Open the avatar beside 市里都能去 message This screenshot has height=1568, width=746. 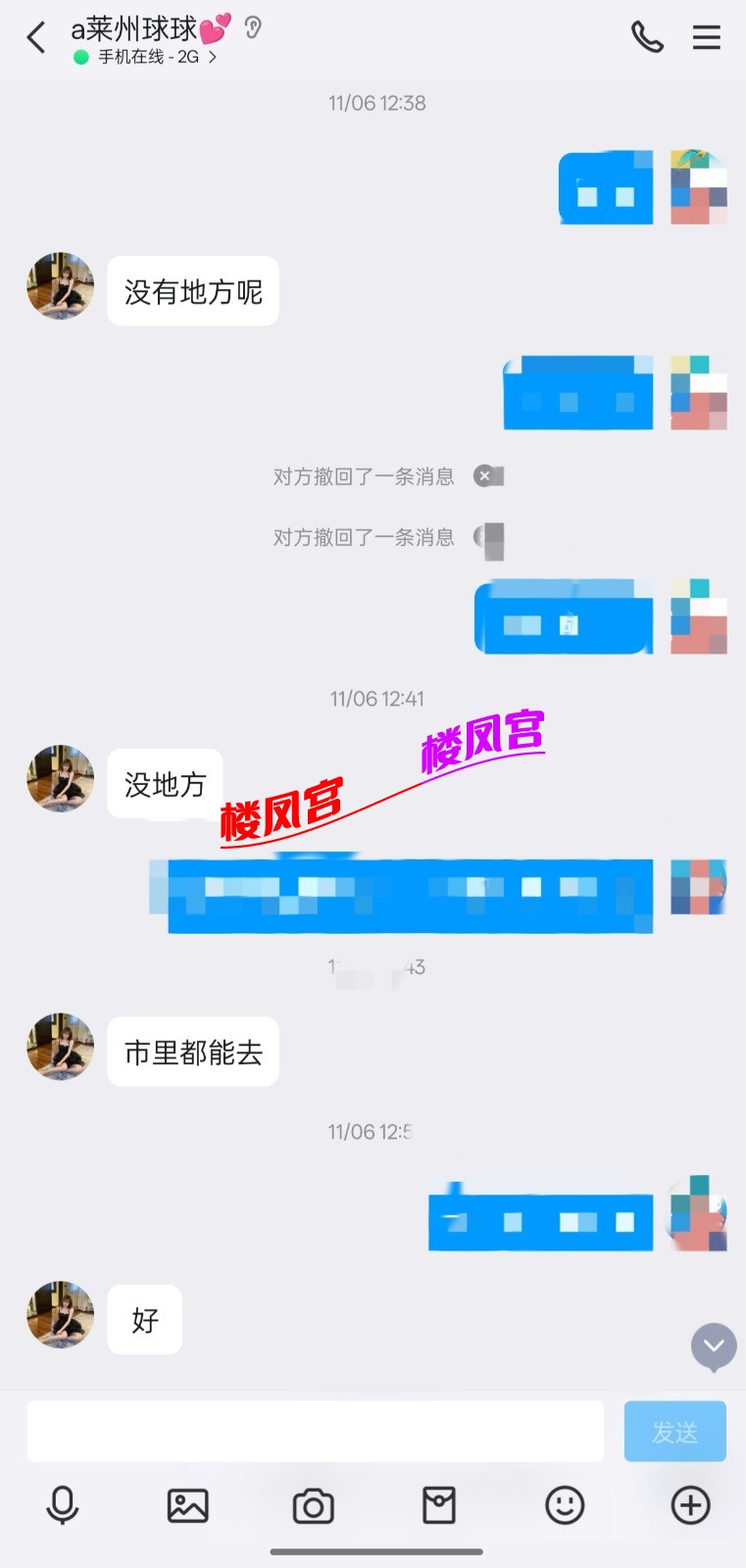pos(61,1047)
